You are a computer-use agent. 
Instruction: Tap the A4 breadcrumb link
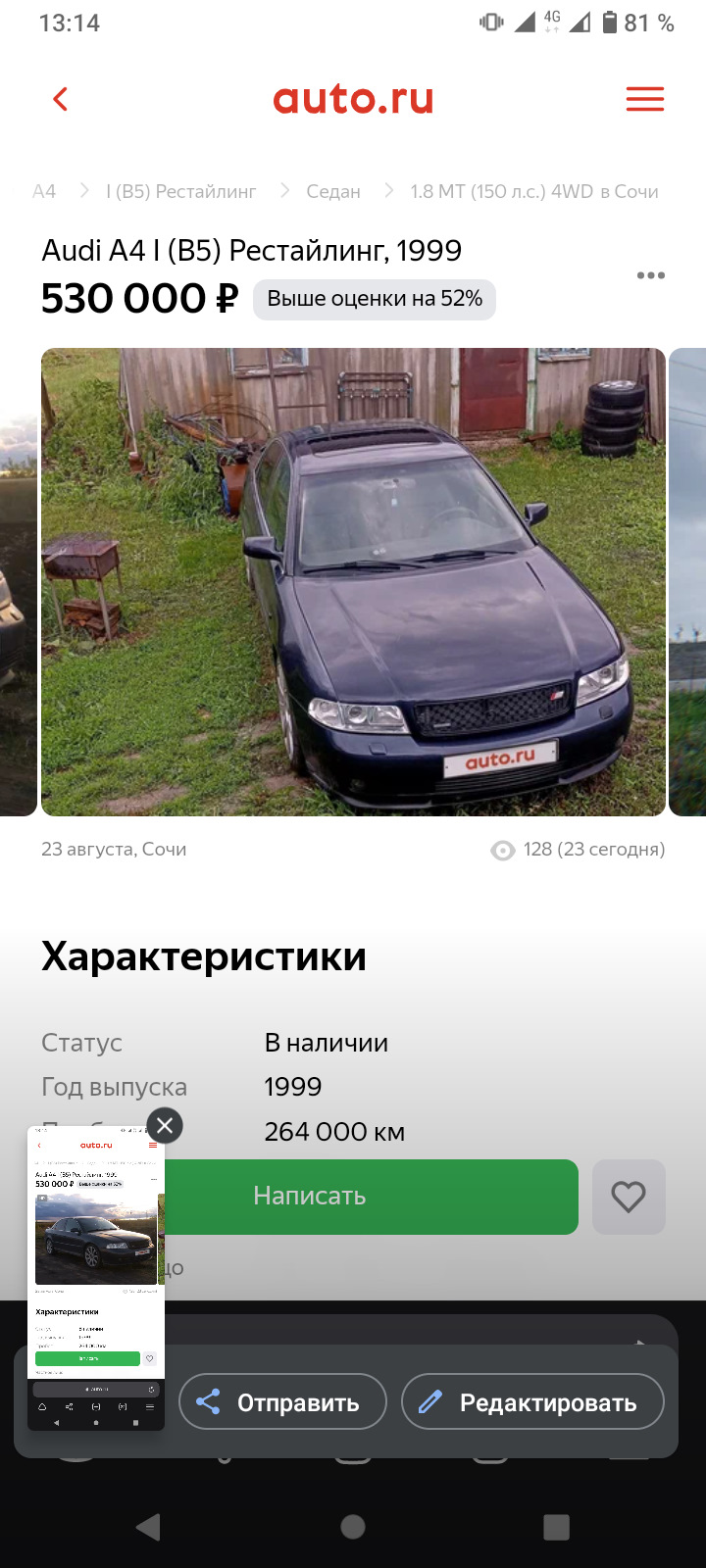(x=44, y=191)
